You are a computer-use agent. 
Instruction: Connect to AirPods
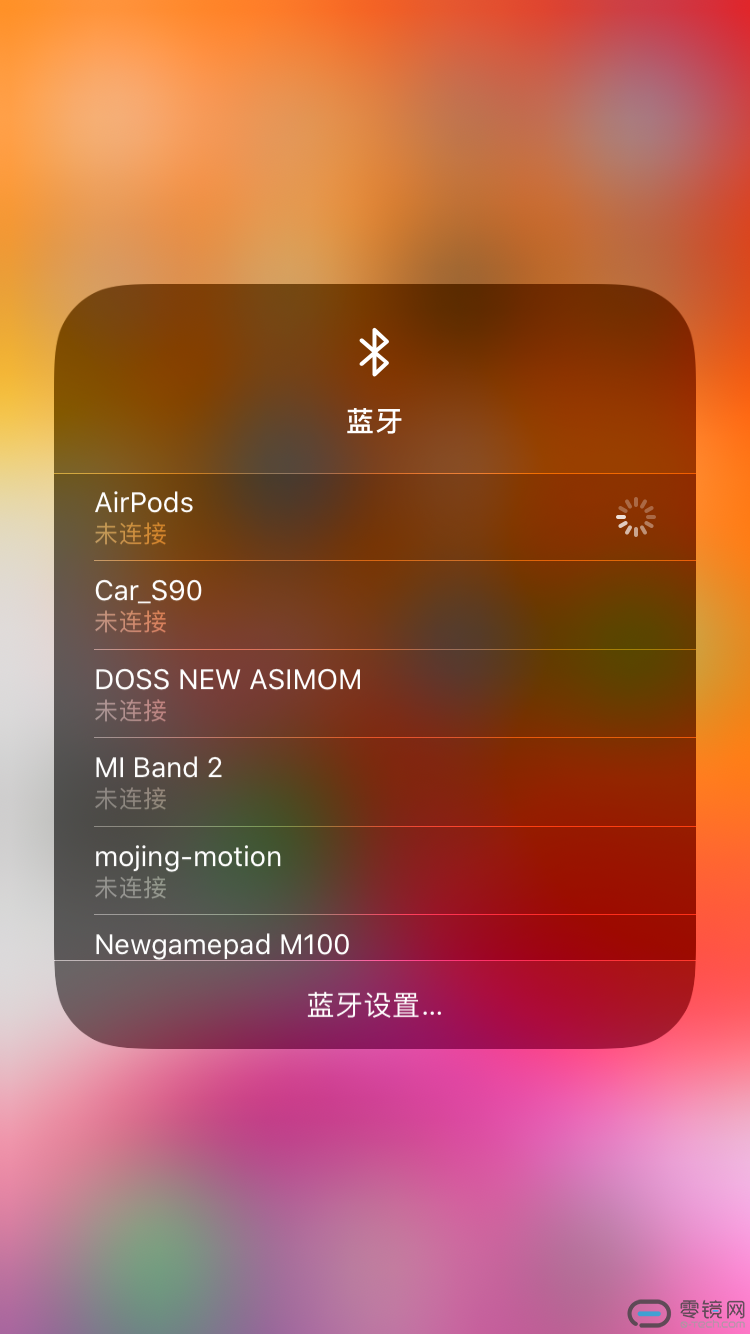pos(375,517)
